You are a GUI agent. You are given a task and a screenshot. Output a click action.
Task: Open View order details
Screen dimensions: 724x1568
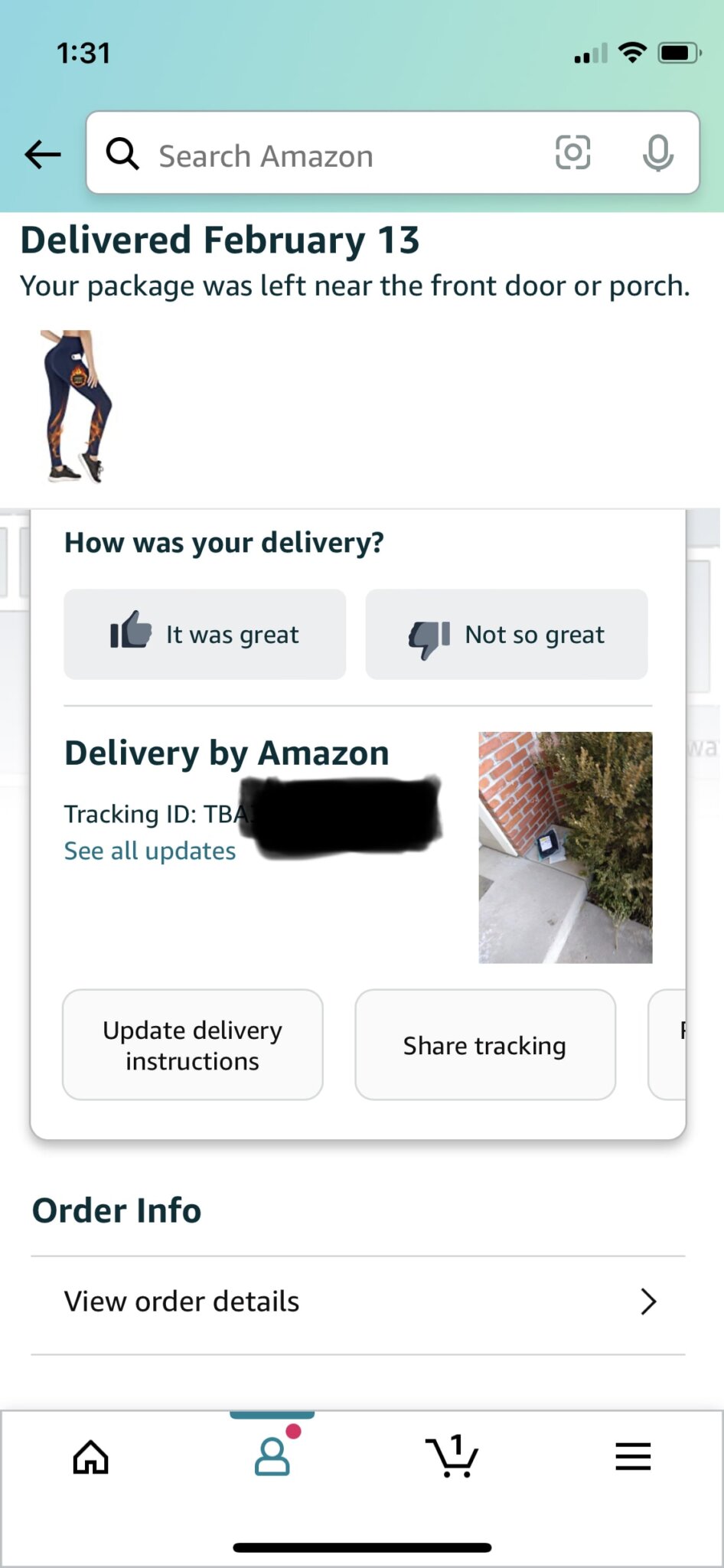[358, 1302]
